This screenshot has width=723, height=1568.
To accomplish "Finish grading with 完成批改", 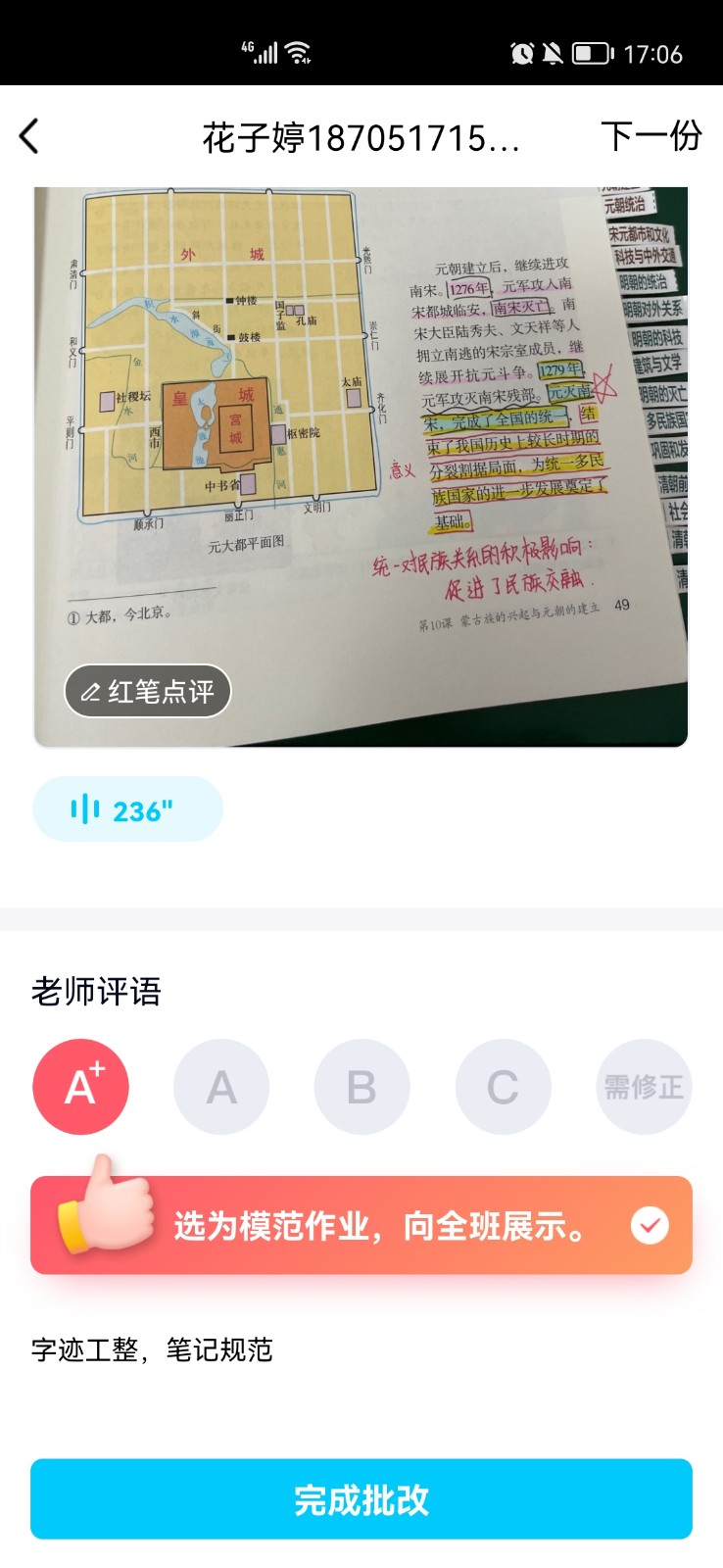I will point(361,1499).
